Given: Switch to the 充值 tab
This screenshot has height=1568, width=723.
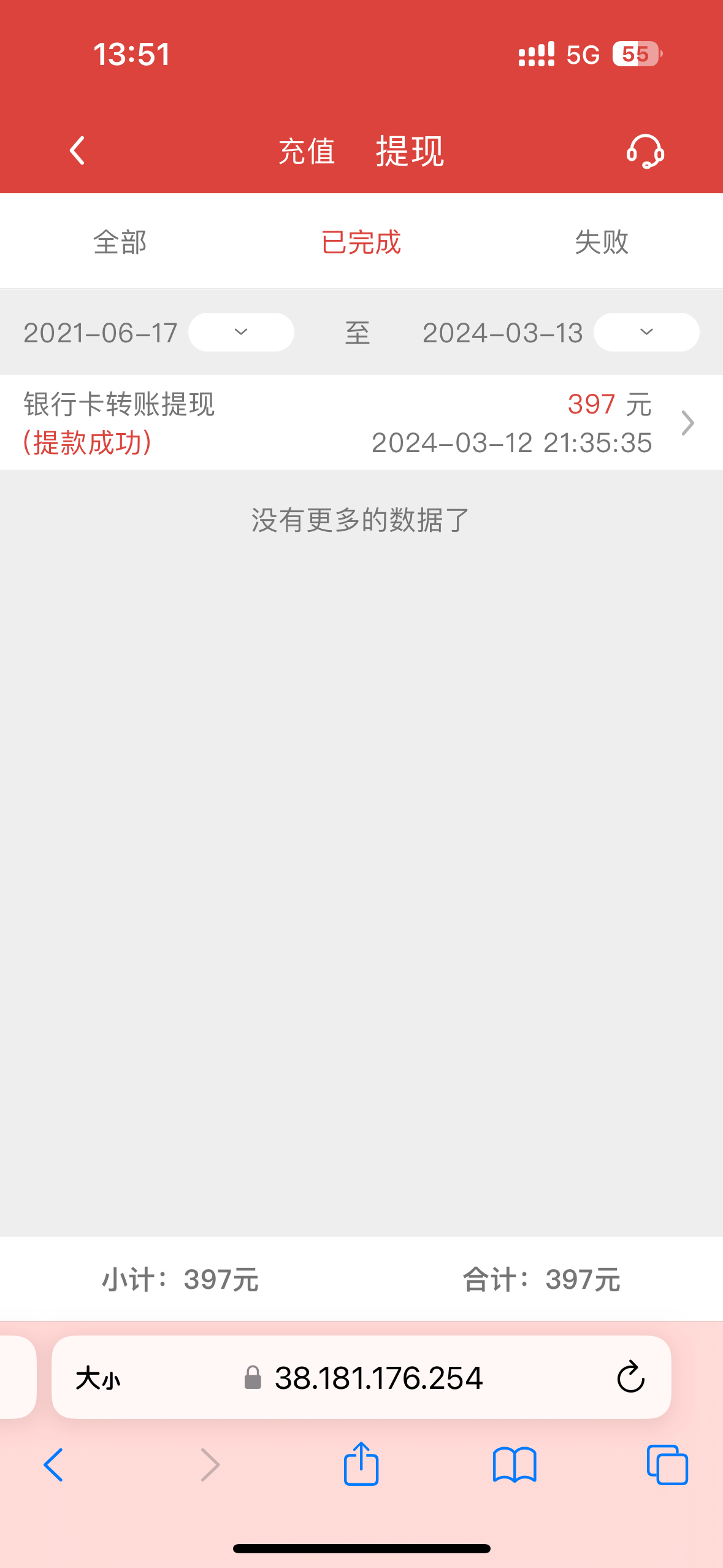Looking at the screenshot, I should pos(306,152).
